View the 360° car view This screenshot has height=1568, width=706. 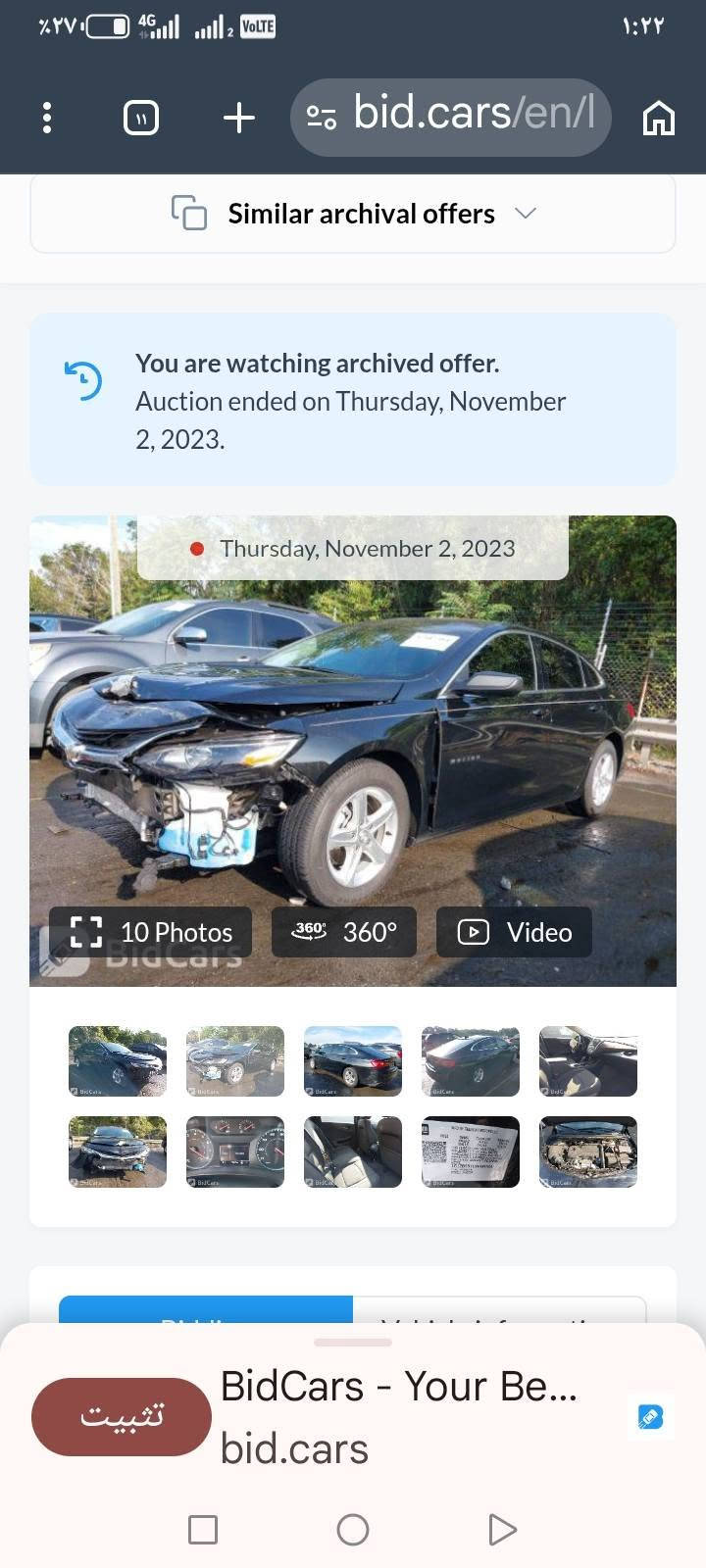[x=344, y=932]
